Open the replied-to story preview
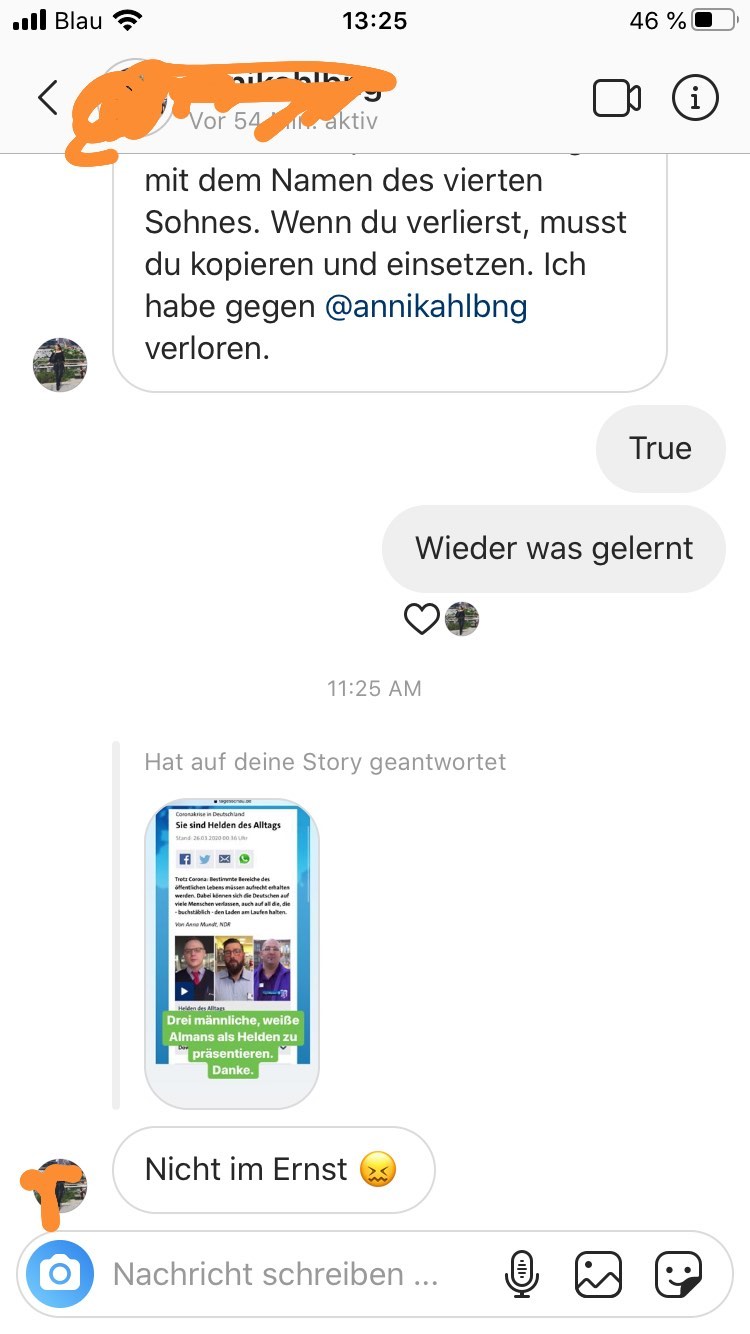 click(x=232, y=953)
